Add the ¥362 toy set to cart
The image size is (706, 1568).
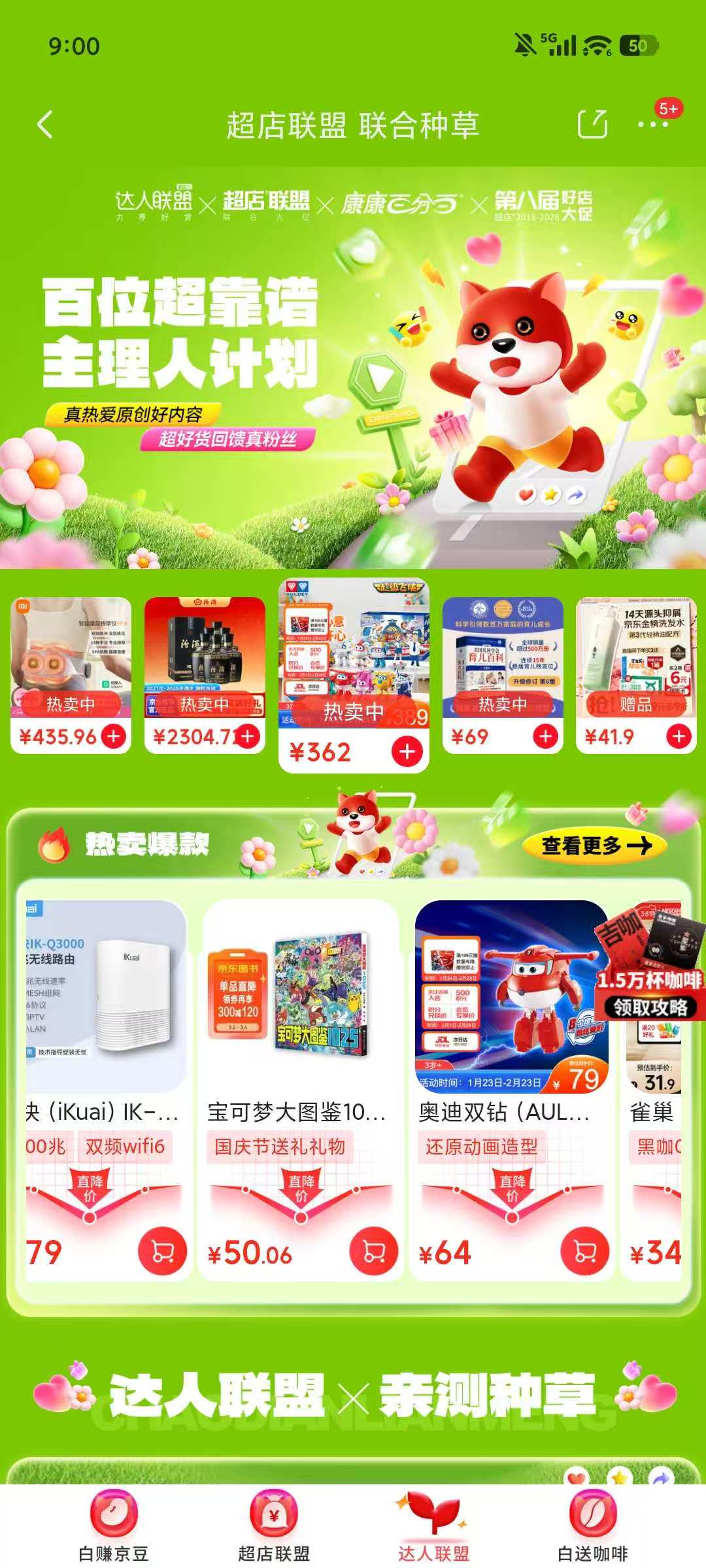pyautogui.click(x=407, y=751)
